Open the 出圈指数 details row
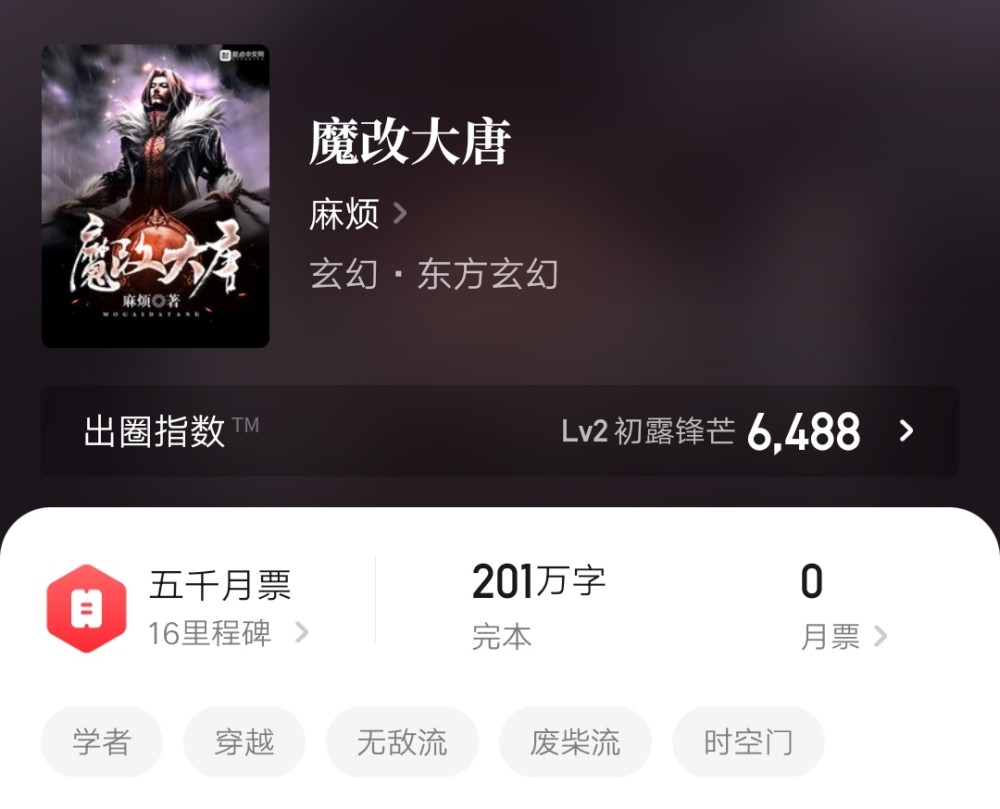This screenshot has height=809, width=1000. 500,431
